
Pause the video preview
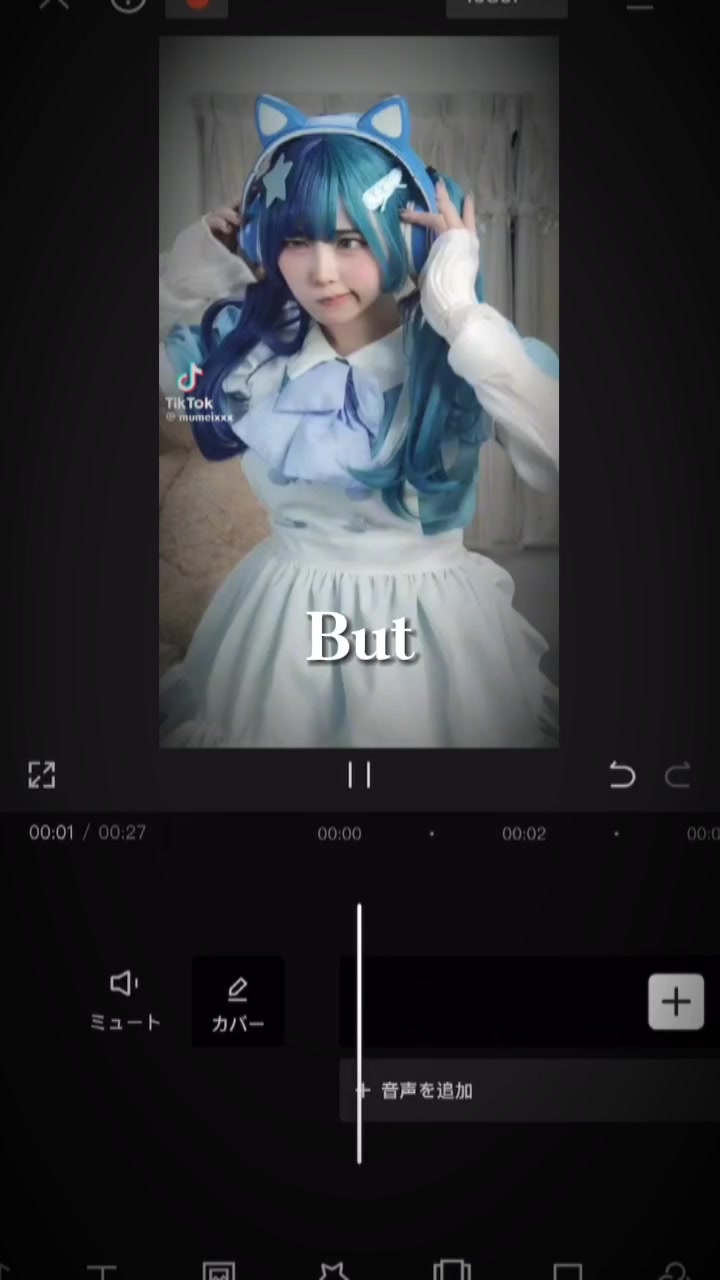click(x=359, y=775)
